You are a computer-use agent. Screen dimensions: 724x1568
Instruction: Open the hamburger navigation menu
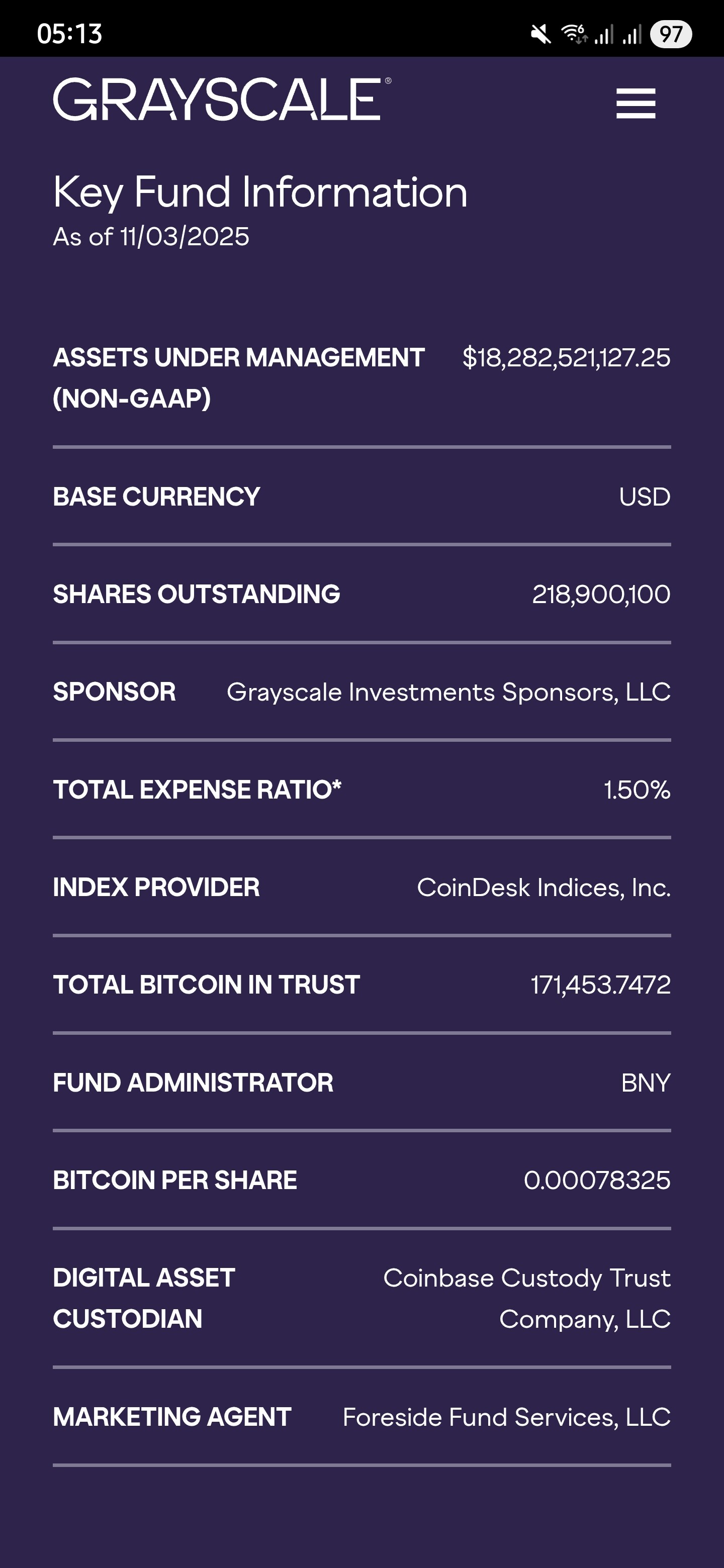click(x=635, y=103)
